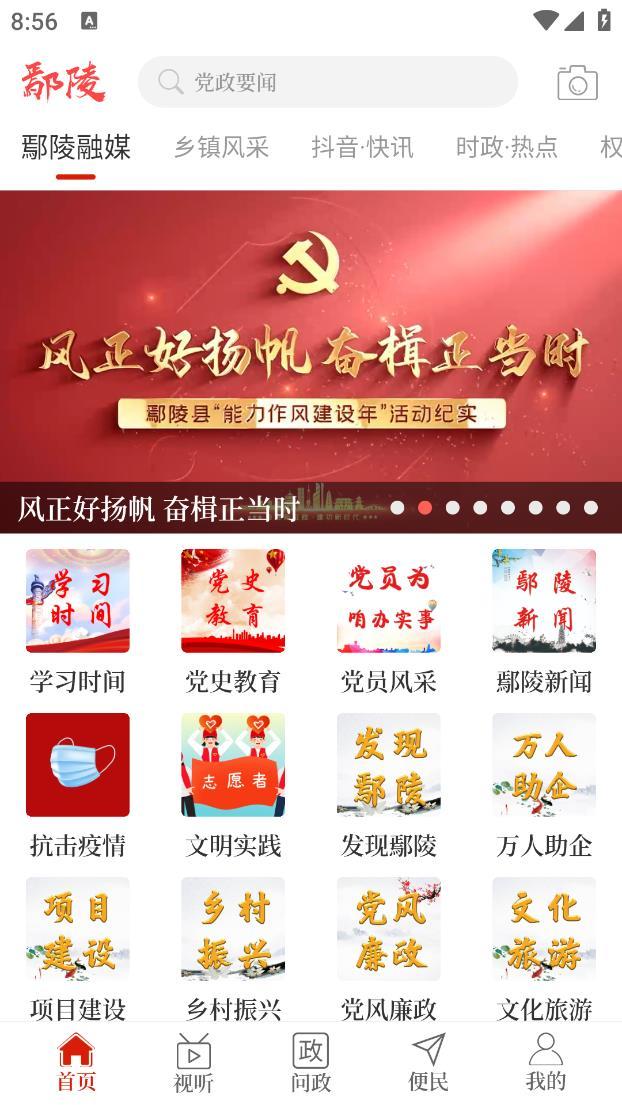Go to the 视听 tab
This screenshot has width=622, height=1105.
[x=193, y=1063]
